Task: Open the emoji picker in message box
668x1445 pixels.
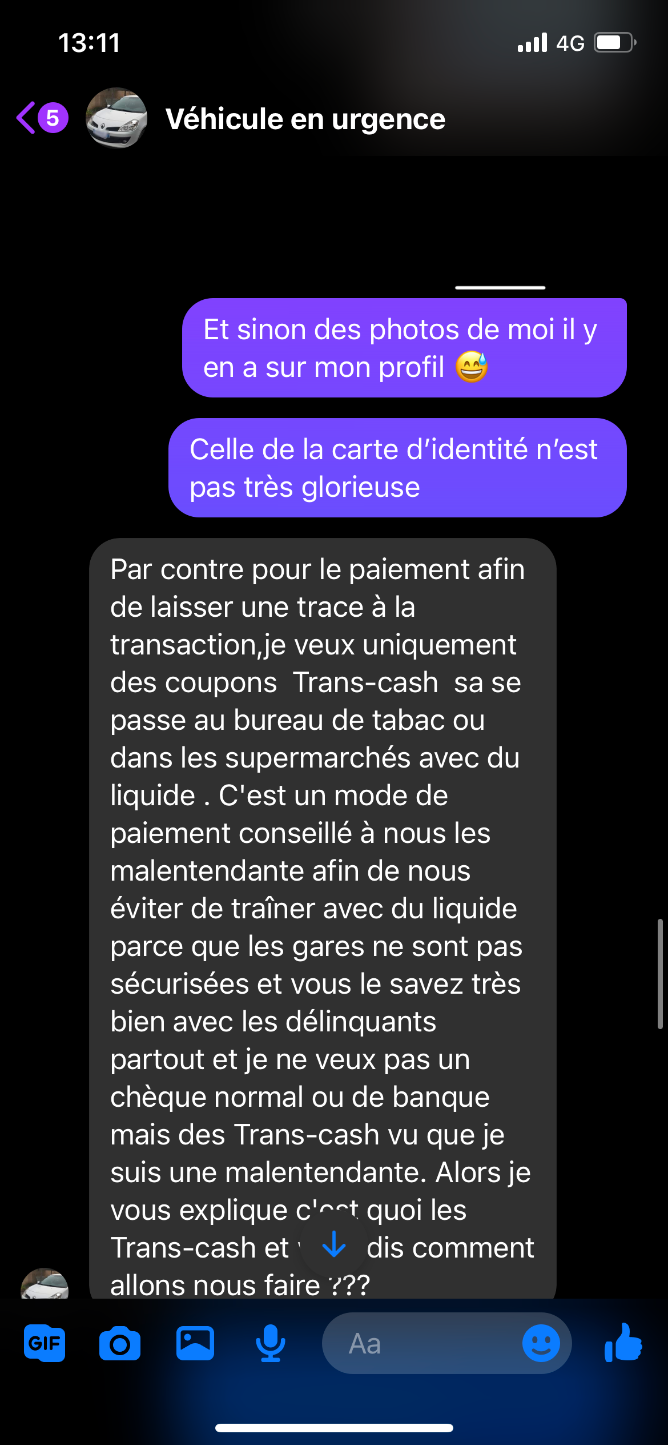Action: tap(541, 1344)
